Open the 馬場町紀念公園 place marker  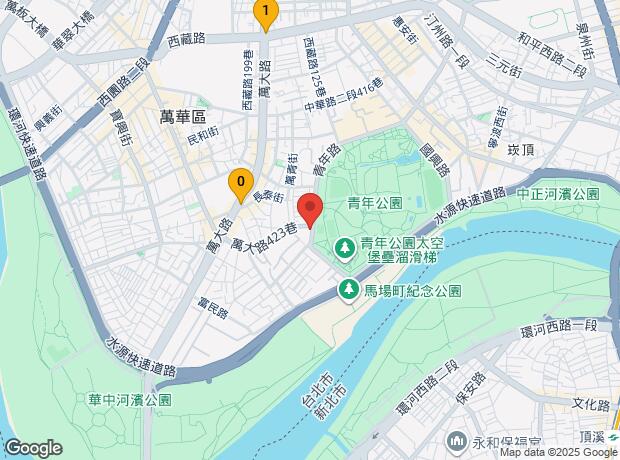pos(349,290)
